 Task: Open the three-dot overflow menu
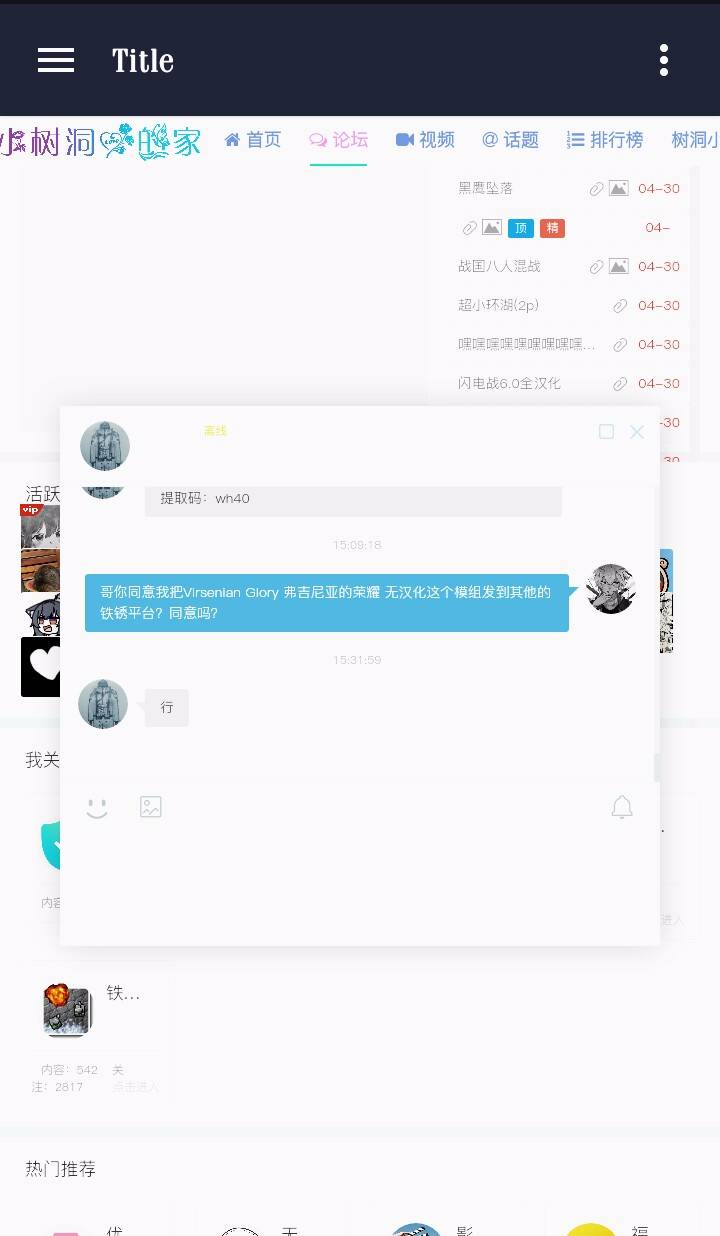click(663, 60)
